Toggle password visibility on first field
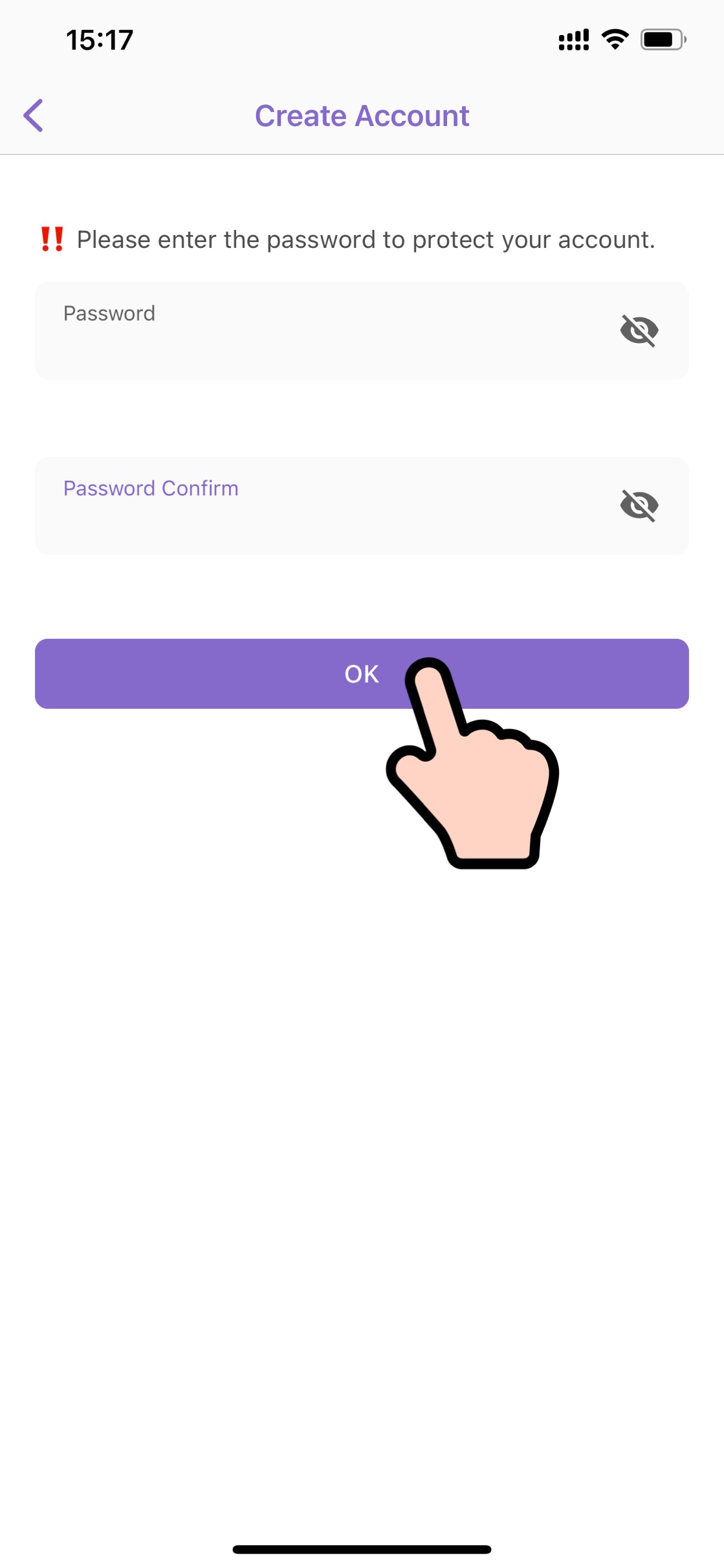This screenshot has width=724, height=1568. (x=639, y=330)
